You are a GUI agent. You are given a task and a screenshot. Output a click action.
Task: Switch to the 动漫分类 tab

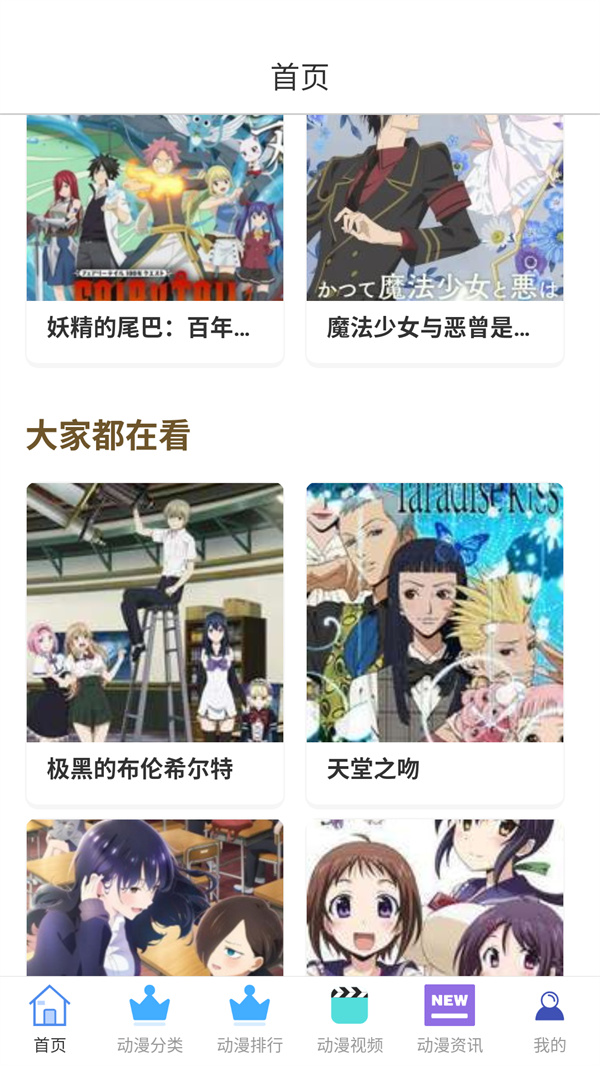pyautogui.click(x=150, y=1020)
